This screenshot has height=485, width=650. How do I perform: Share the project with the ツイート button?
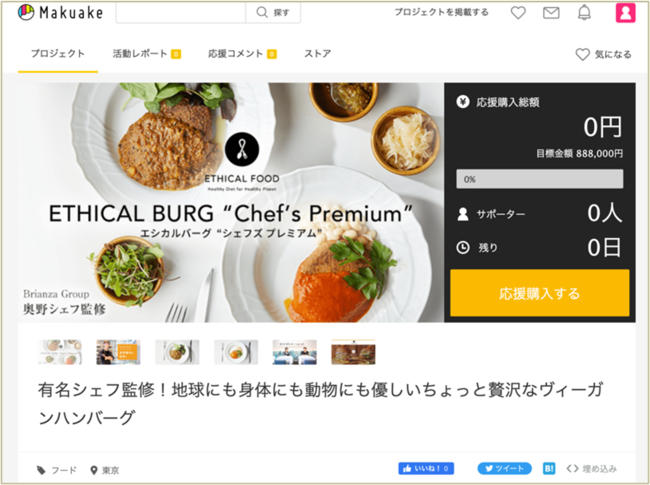503,468
